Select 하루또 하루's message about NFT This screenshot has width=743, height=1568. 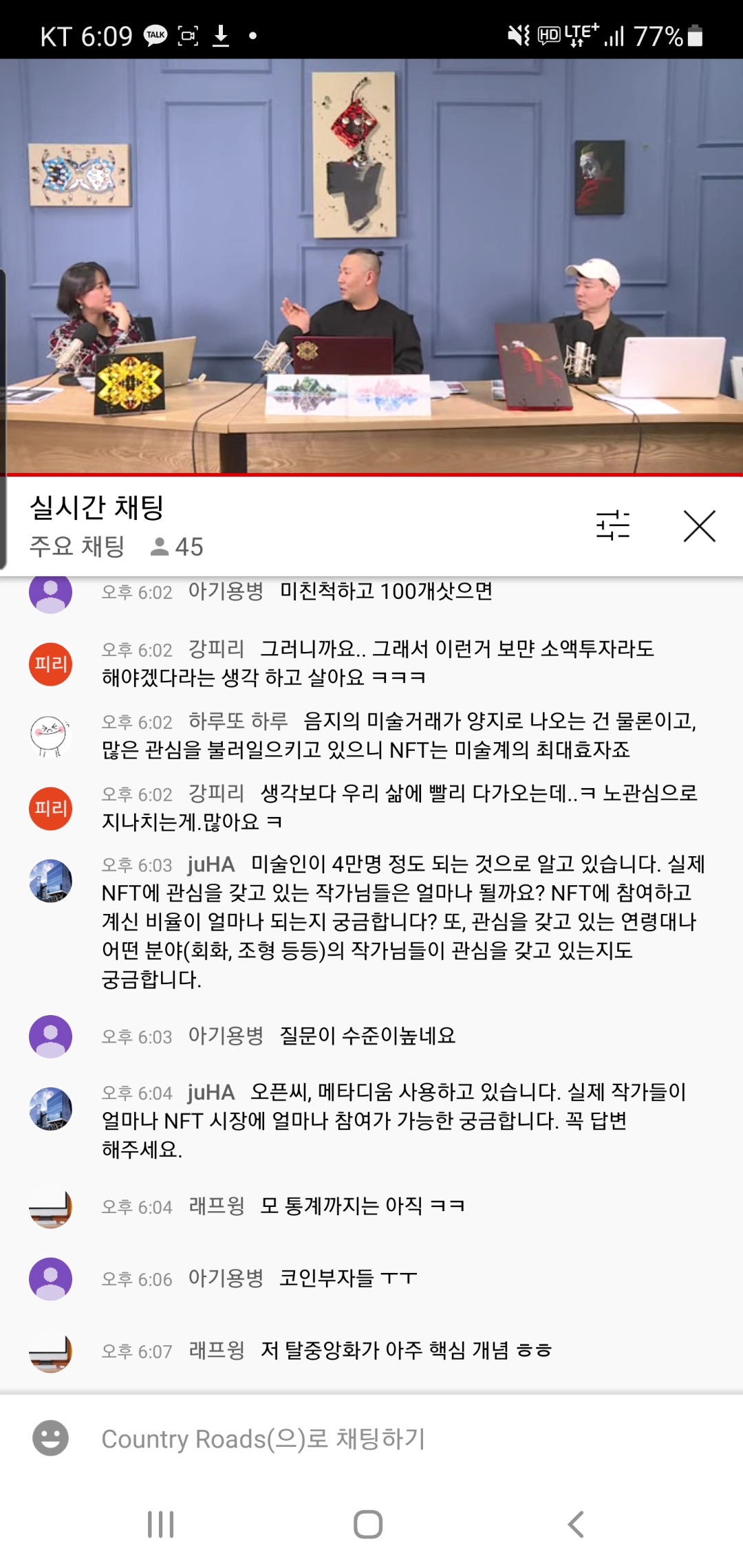(x=399, y=735)
